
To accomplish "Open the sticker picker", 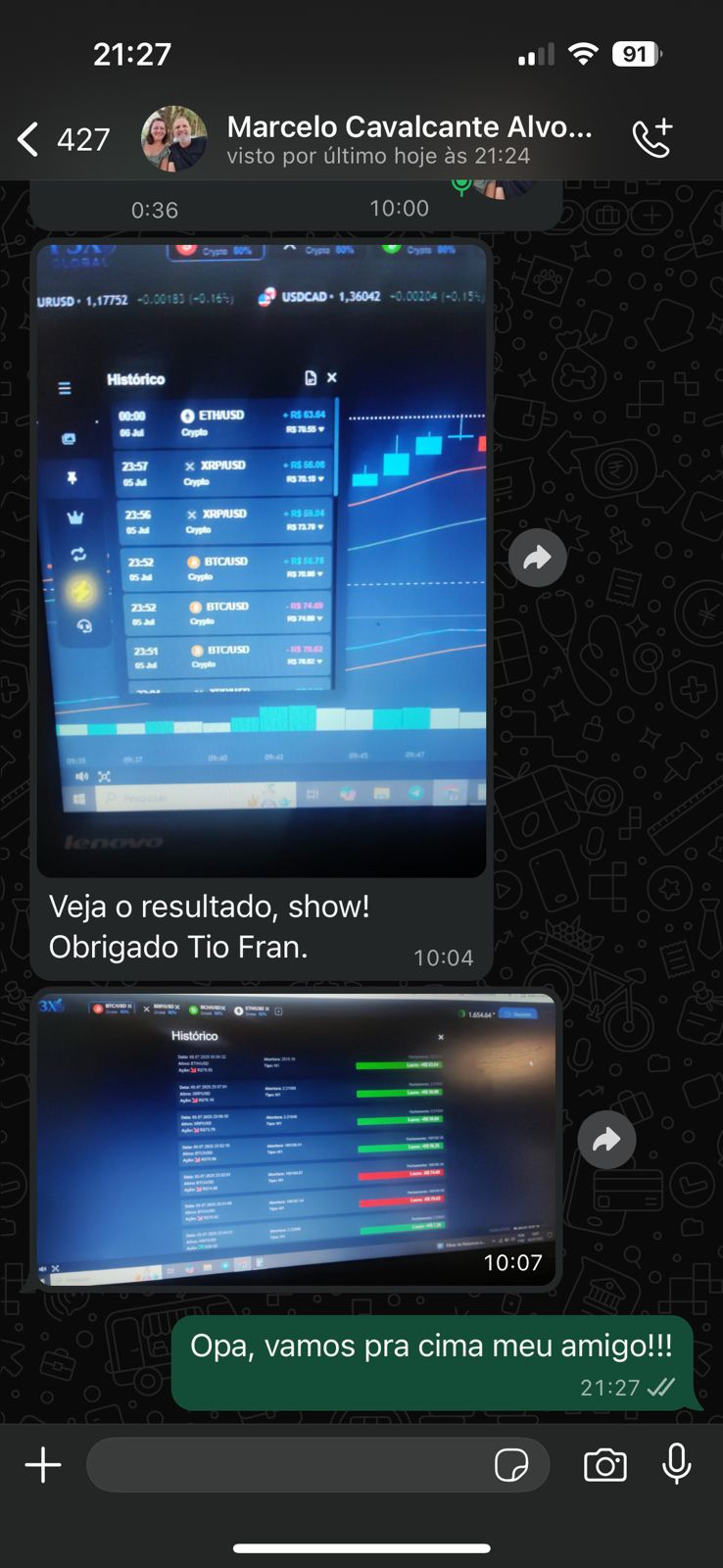I will (x=511, y=1465).
